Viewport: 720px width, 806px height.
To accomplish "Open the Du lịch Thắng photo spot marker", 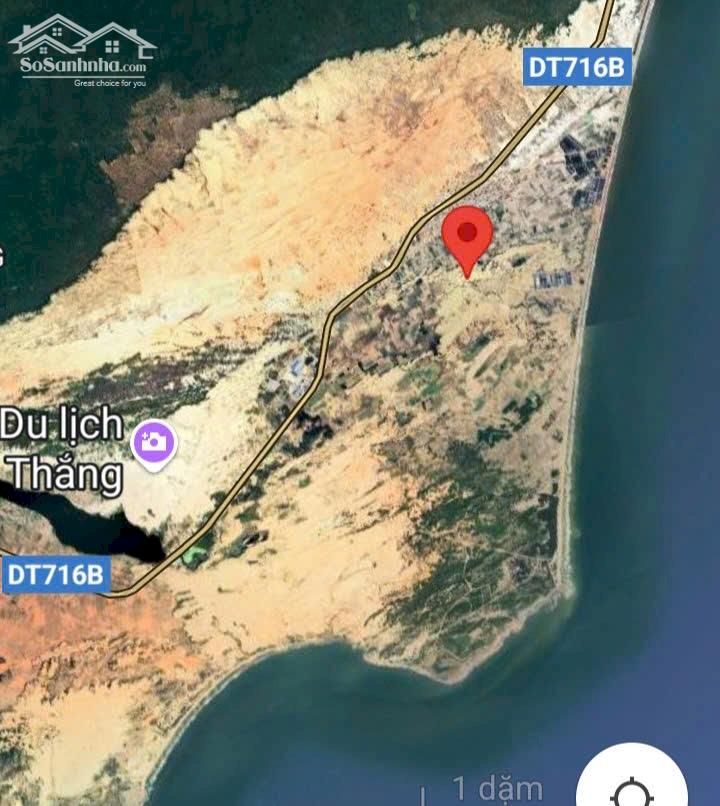I will [154, 443].
